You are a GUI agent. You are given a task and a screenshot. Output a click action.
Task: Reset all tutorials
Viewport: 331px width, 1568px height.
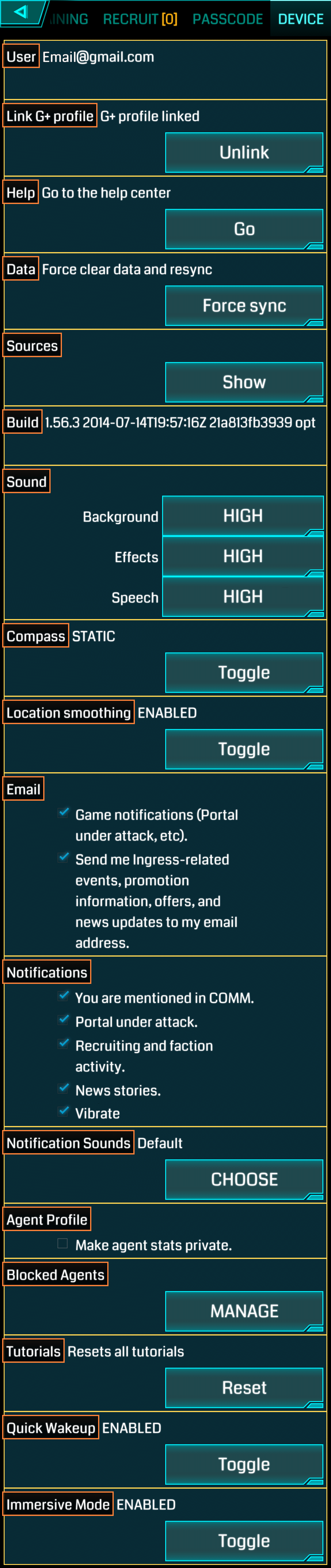point(244,1388)
